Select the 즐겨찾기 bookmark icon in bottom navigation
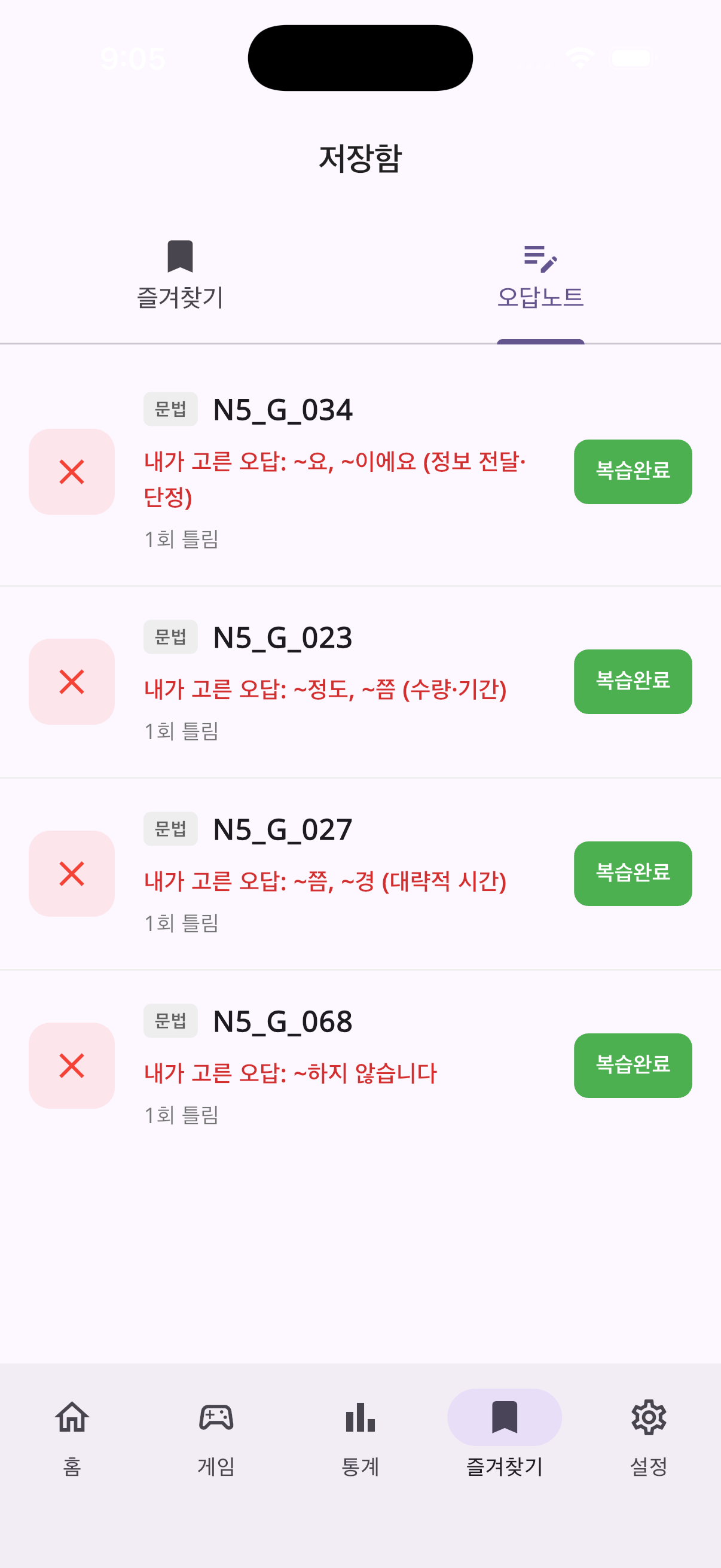The width and height of the screenshot is (721, 1568). [x=505, y=1417]
